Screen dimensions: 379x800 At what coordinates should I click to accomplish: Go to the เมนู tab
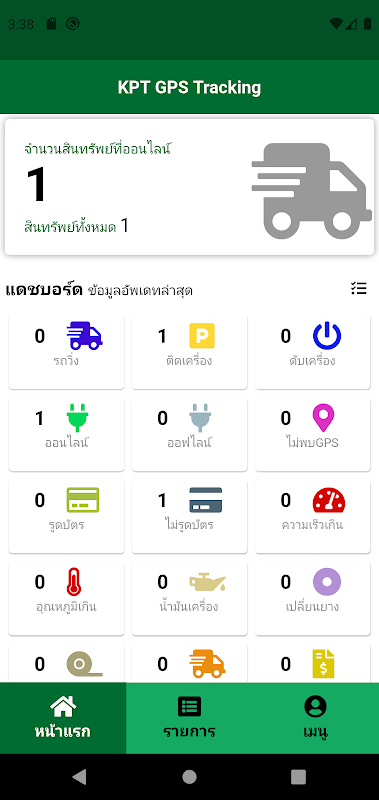316,718
